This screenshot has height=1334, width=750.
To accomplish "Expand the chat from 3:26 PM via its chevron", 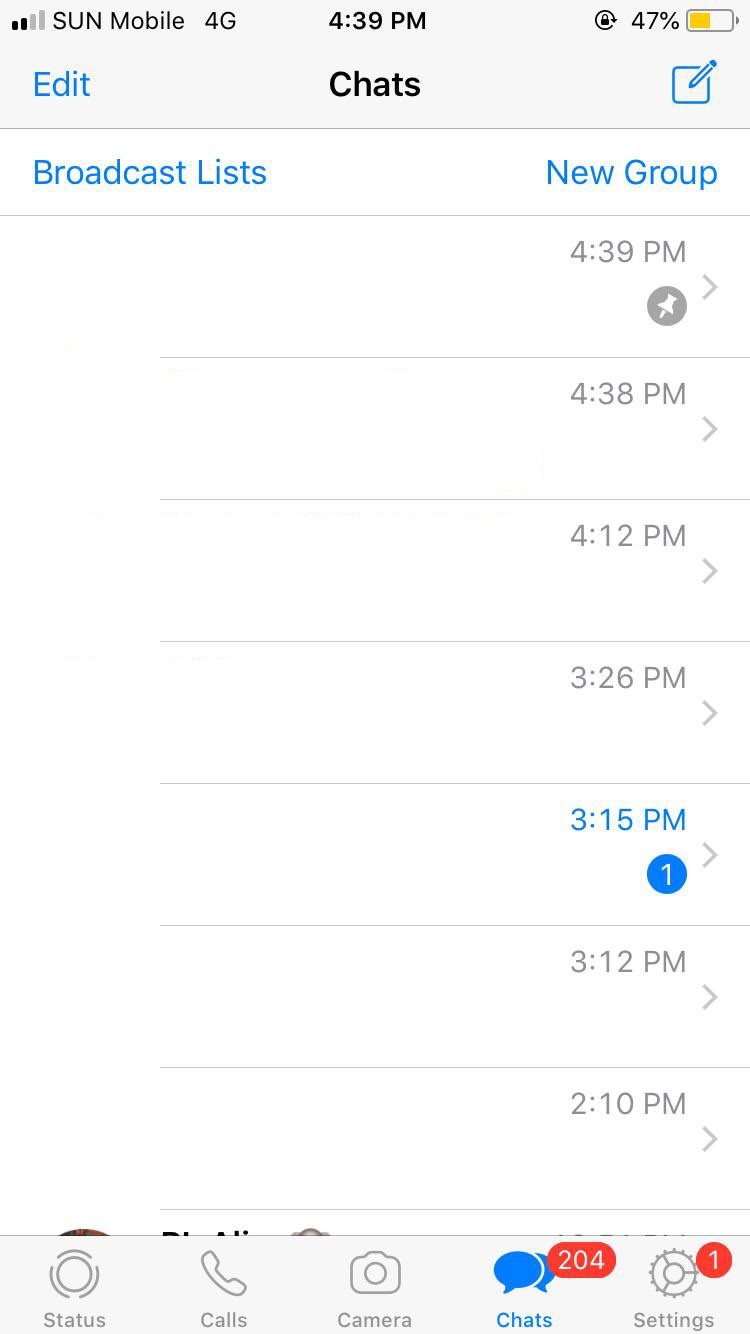I will pos(710,713).
